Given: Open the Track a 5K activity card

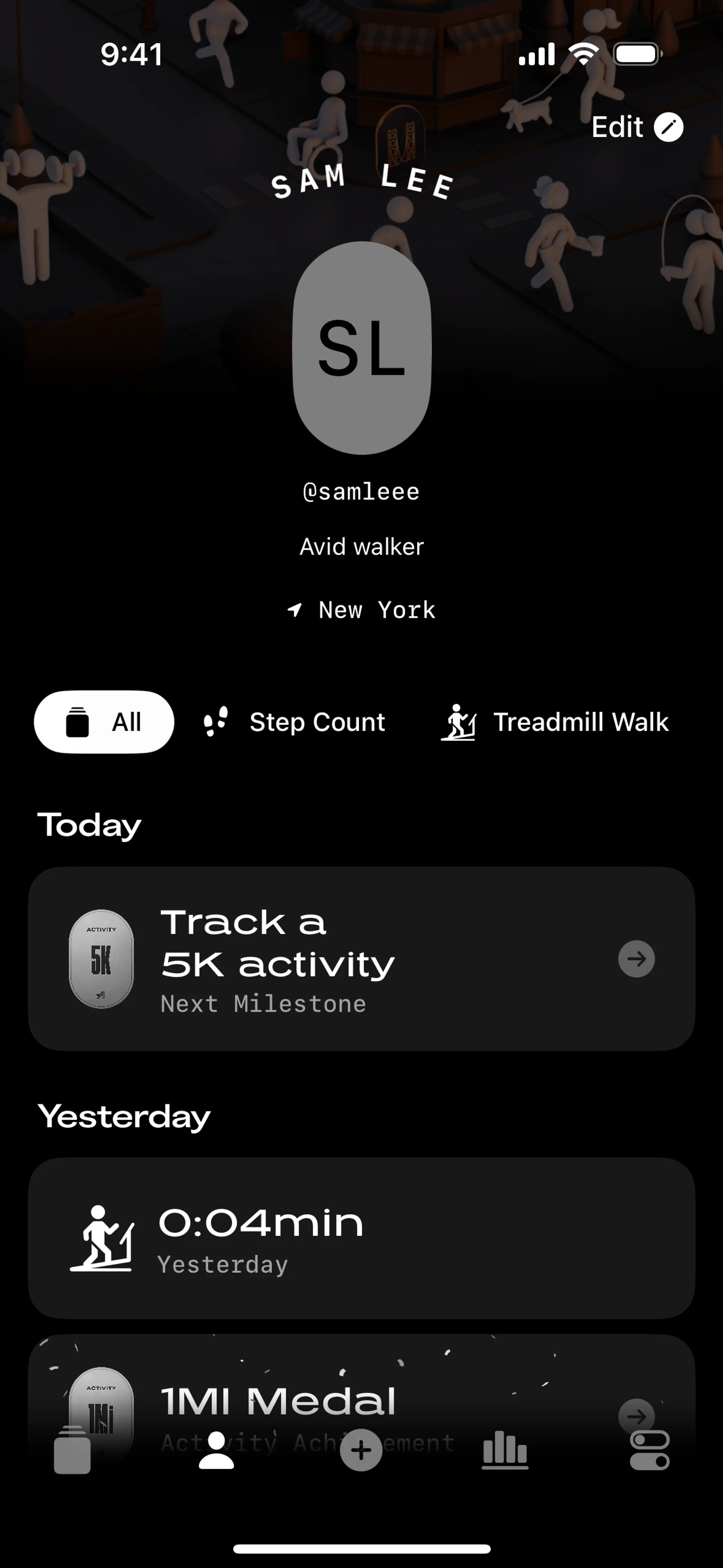Looking at the screenshot, I should coord(361,959).
